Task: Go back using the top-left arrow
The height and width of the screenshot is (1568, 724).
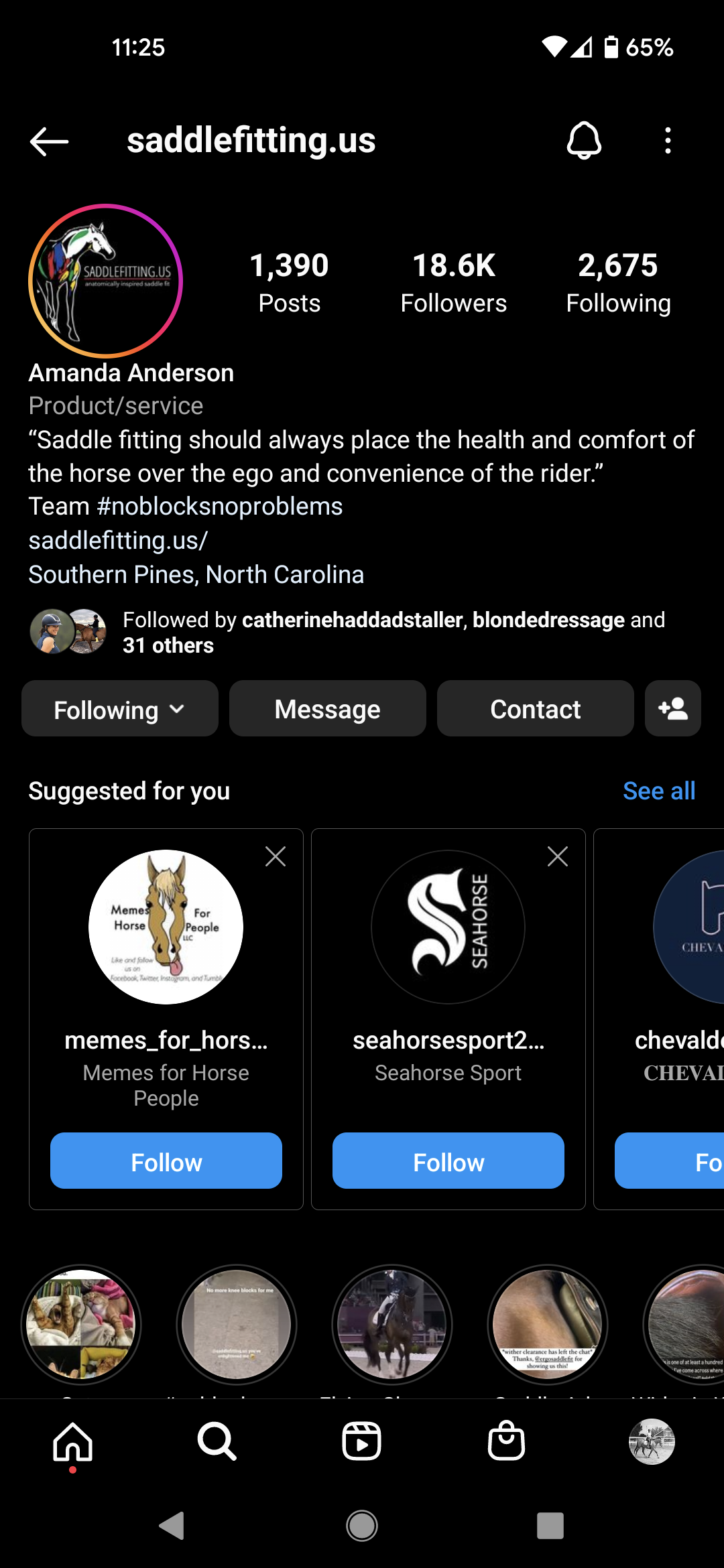Action: click(50, 141)
